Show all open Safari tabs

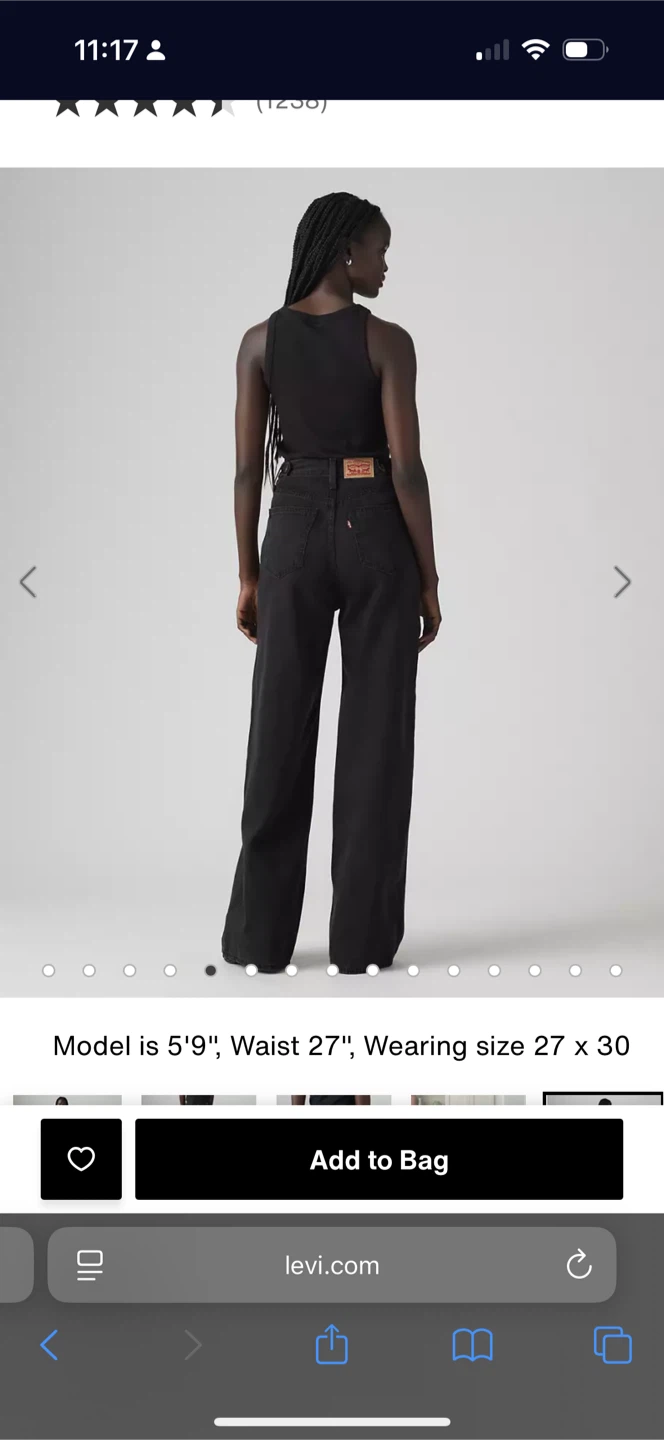coord(612,1345)
